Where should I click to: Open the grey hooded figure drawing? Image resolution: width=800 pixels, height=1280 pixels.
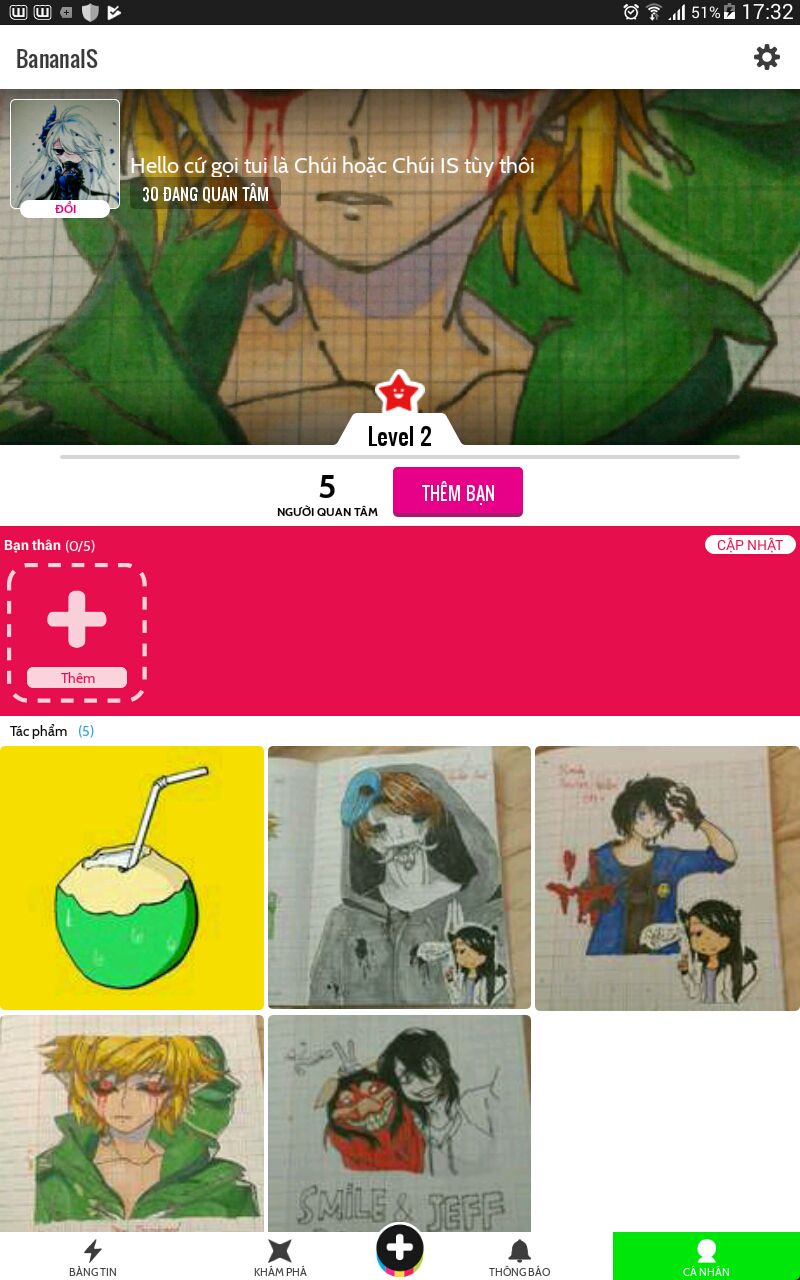point(399,878)
